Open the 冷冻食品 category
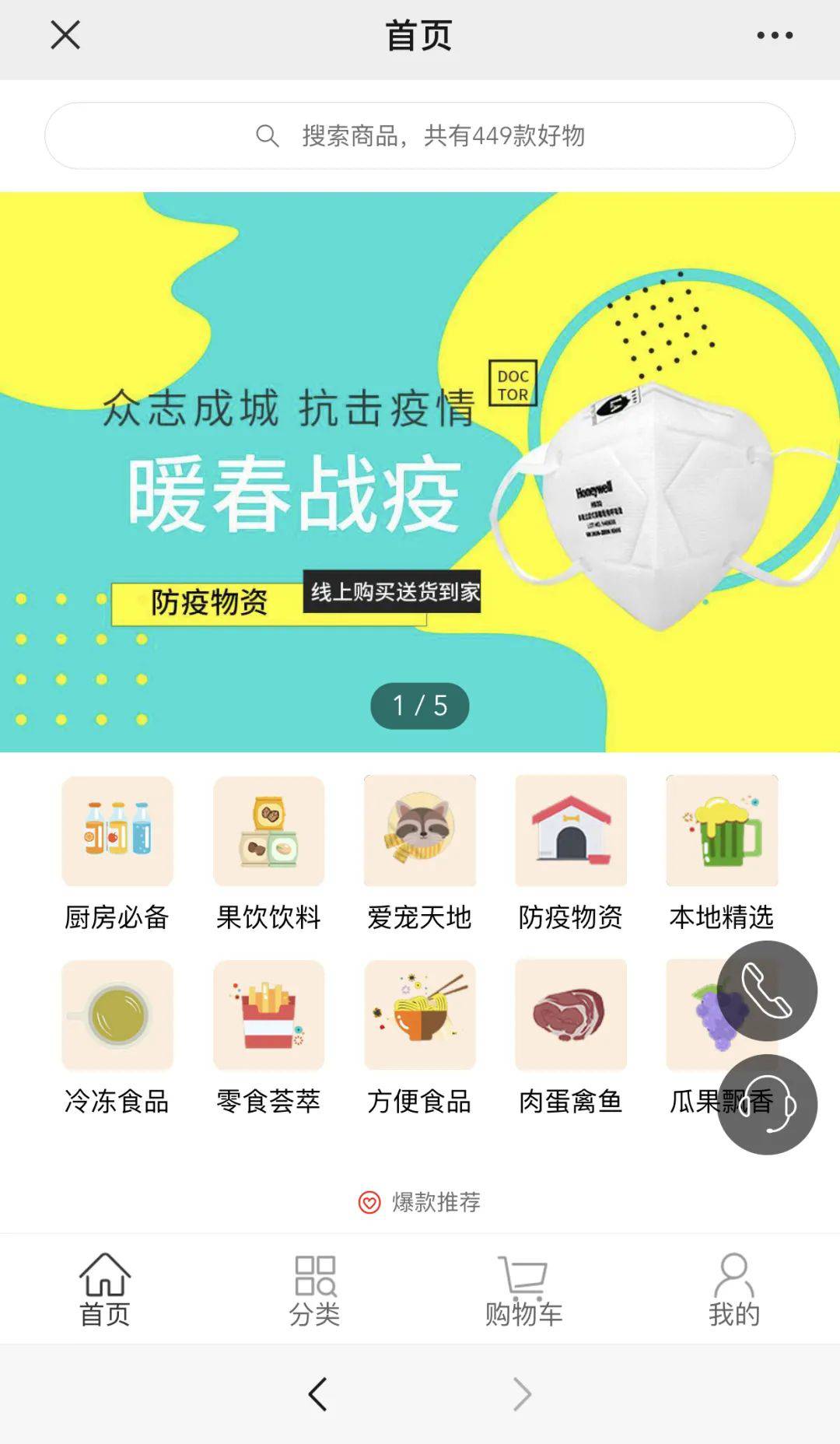 (117, 1015)
